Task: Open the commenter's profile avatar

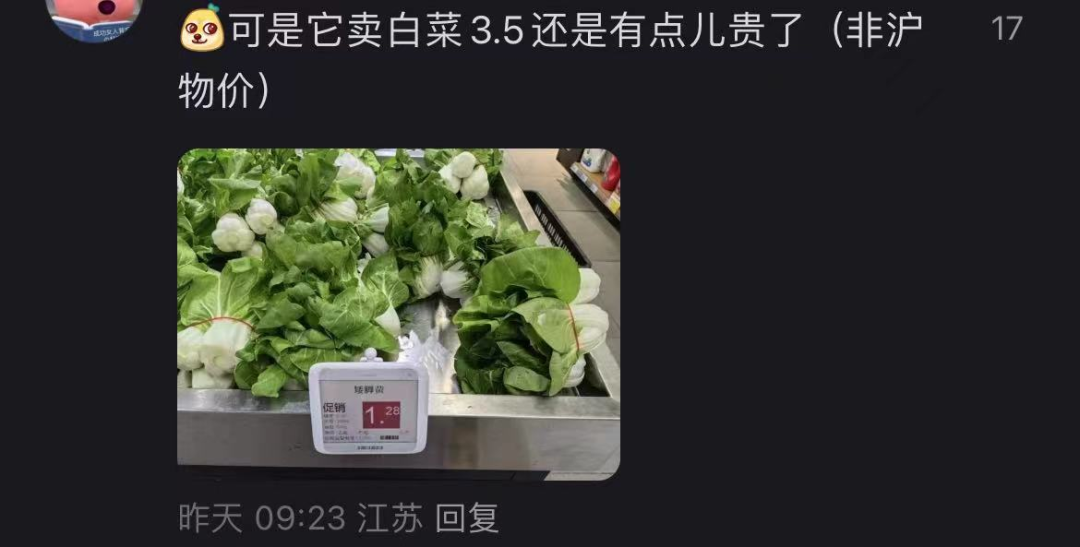Action: pos(94,16)
